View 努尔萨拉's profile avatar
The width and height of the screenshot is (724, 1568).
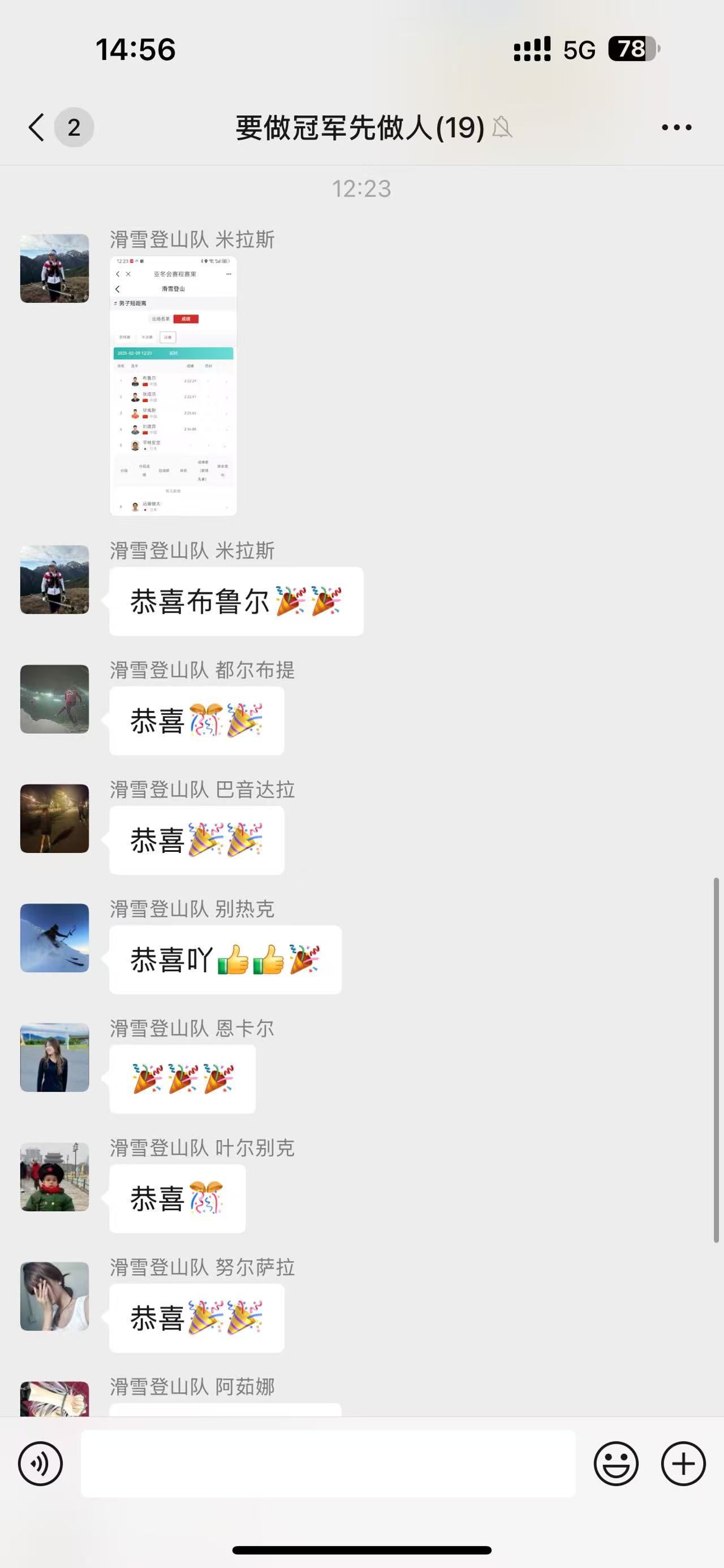(x=55, y=1296)
